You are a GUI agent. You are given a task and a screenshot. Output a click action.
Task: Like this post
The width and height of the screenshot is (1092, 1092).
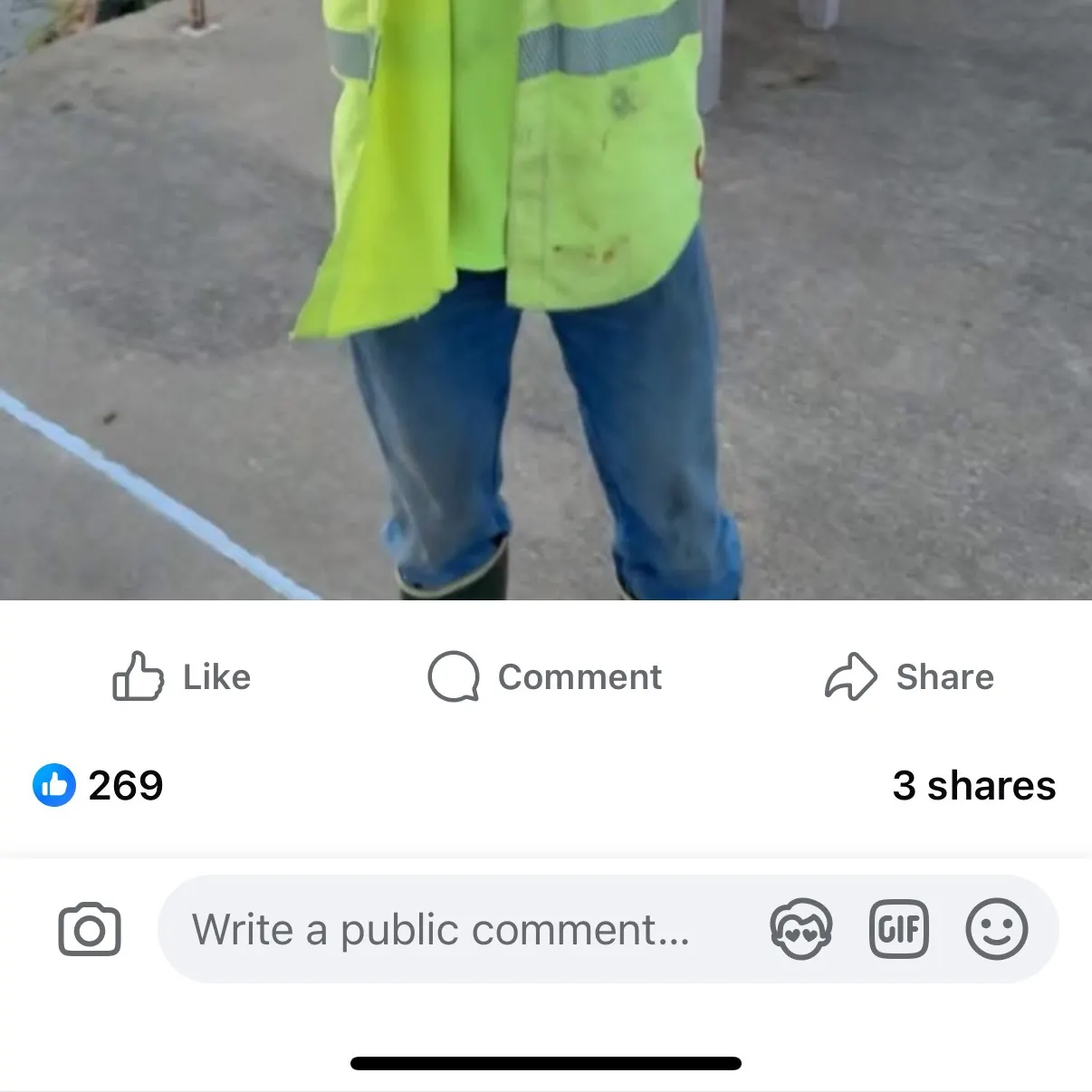(x=181, y=676)
